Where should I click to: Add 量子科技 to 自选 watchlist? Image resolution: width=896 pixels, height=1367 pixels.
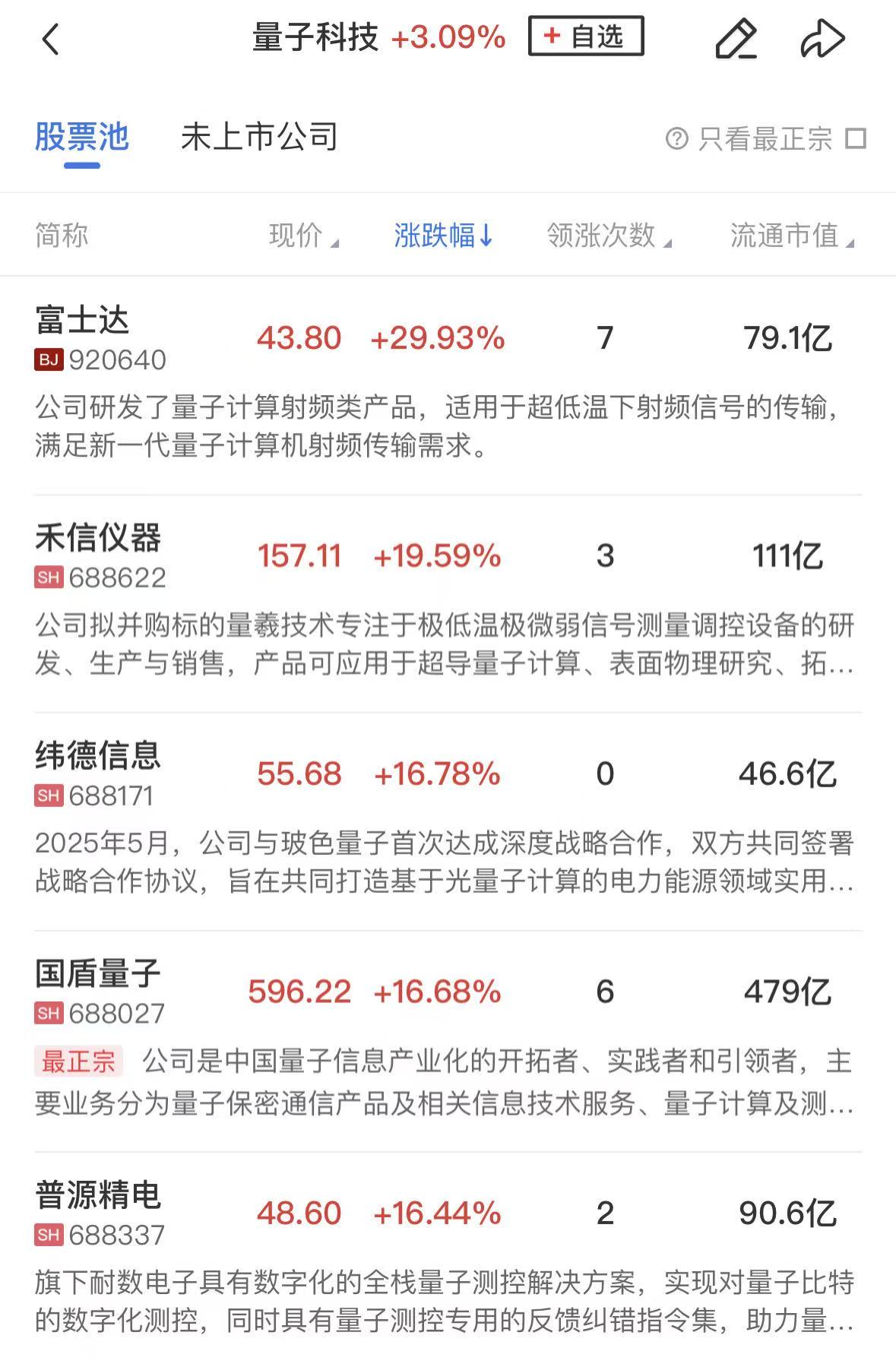586,36
